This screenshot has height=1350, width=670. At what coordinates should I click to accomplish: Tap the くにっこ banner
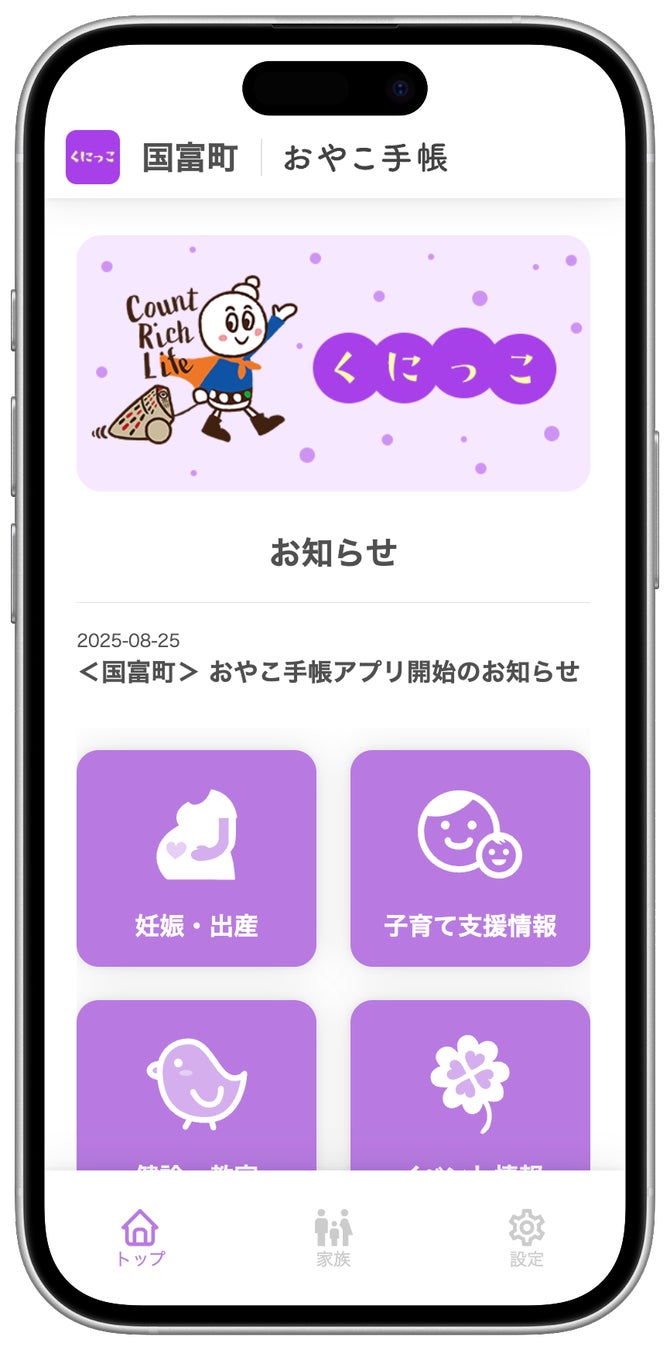click(333, 363)
